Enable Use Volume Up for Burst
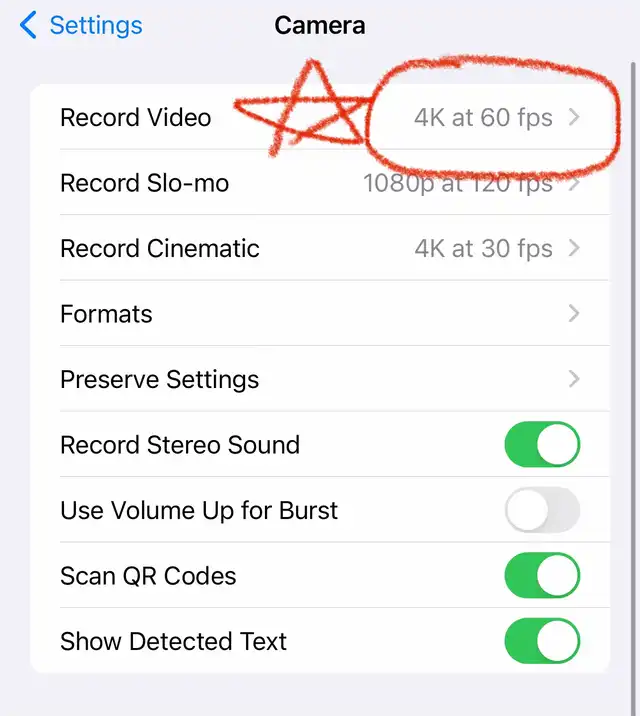This screenshot has height=716, width=640. 542,510
